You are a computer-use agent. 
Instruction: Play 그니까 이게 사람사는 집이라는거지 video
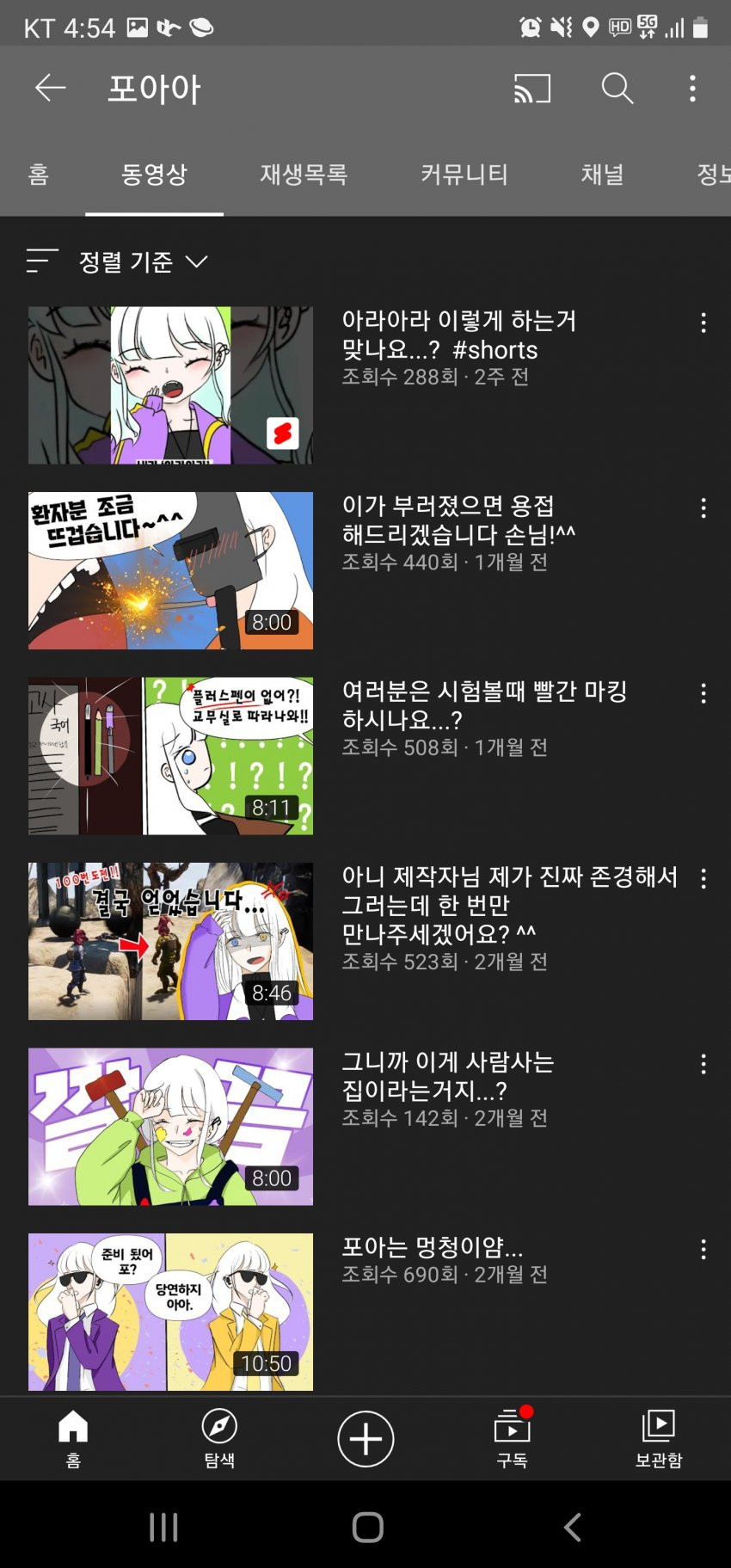coord(170,1127)
